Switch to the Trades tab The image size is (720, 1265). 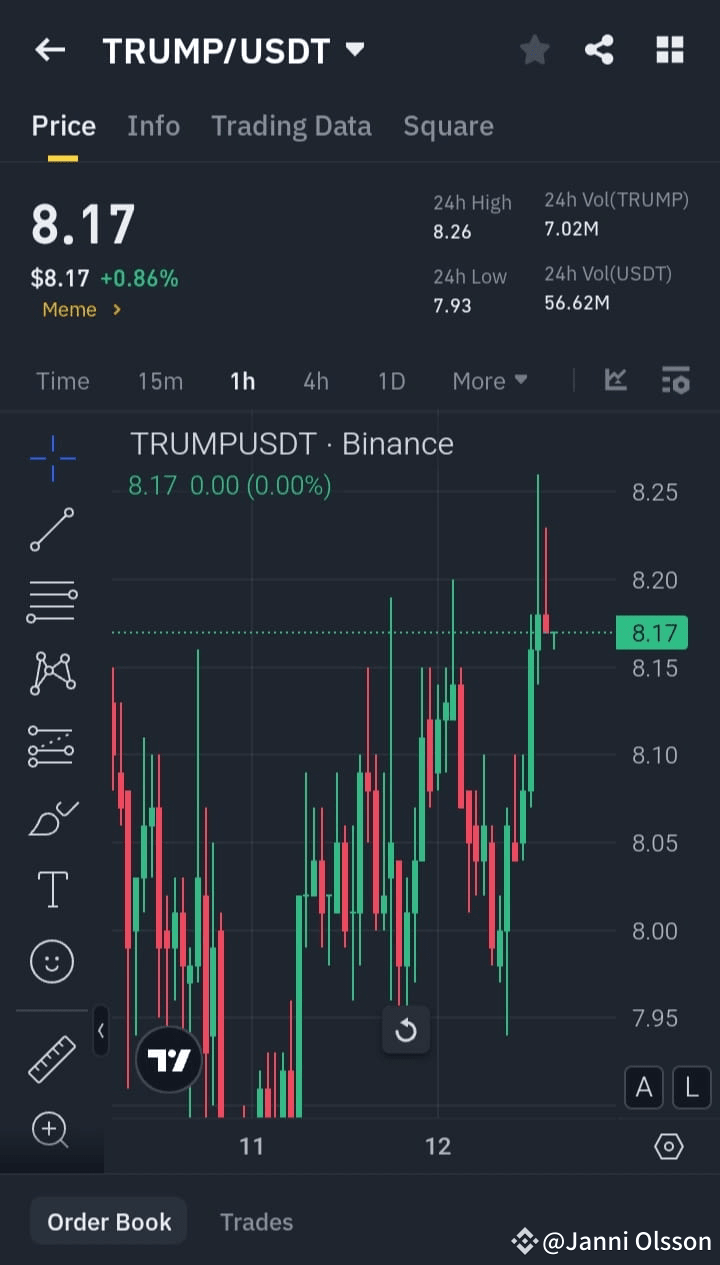point(256,1221)
